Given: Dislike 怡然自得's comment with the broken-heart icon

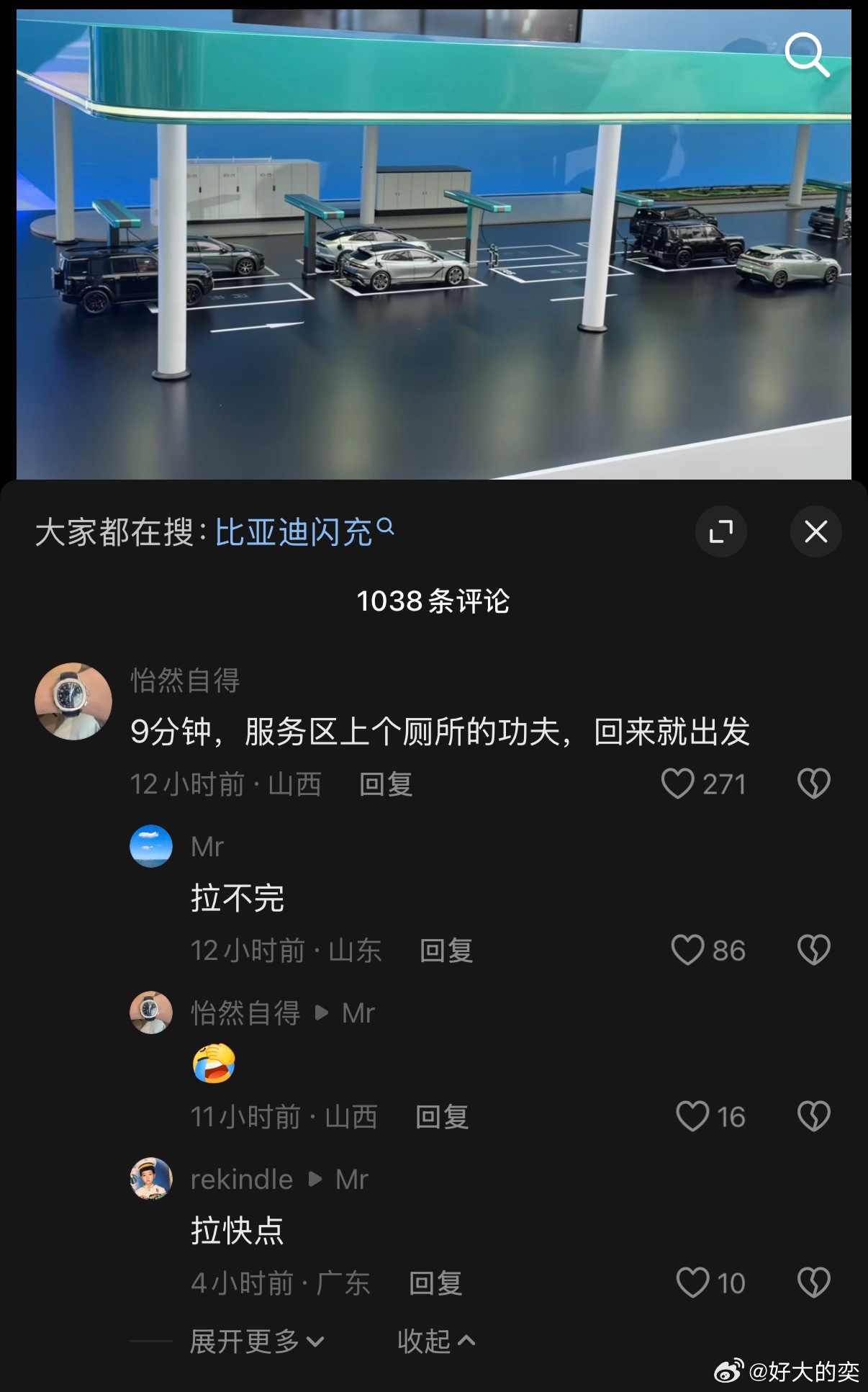Looking at the screenshot, I should 813,784.
